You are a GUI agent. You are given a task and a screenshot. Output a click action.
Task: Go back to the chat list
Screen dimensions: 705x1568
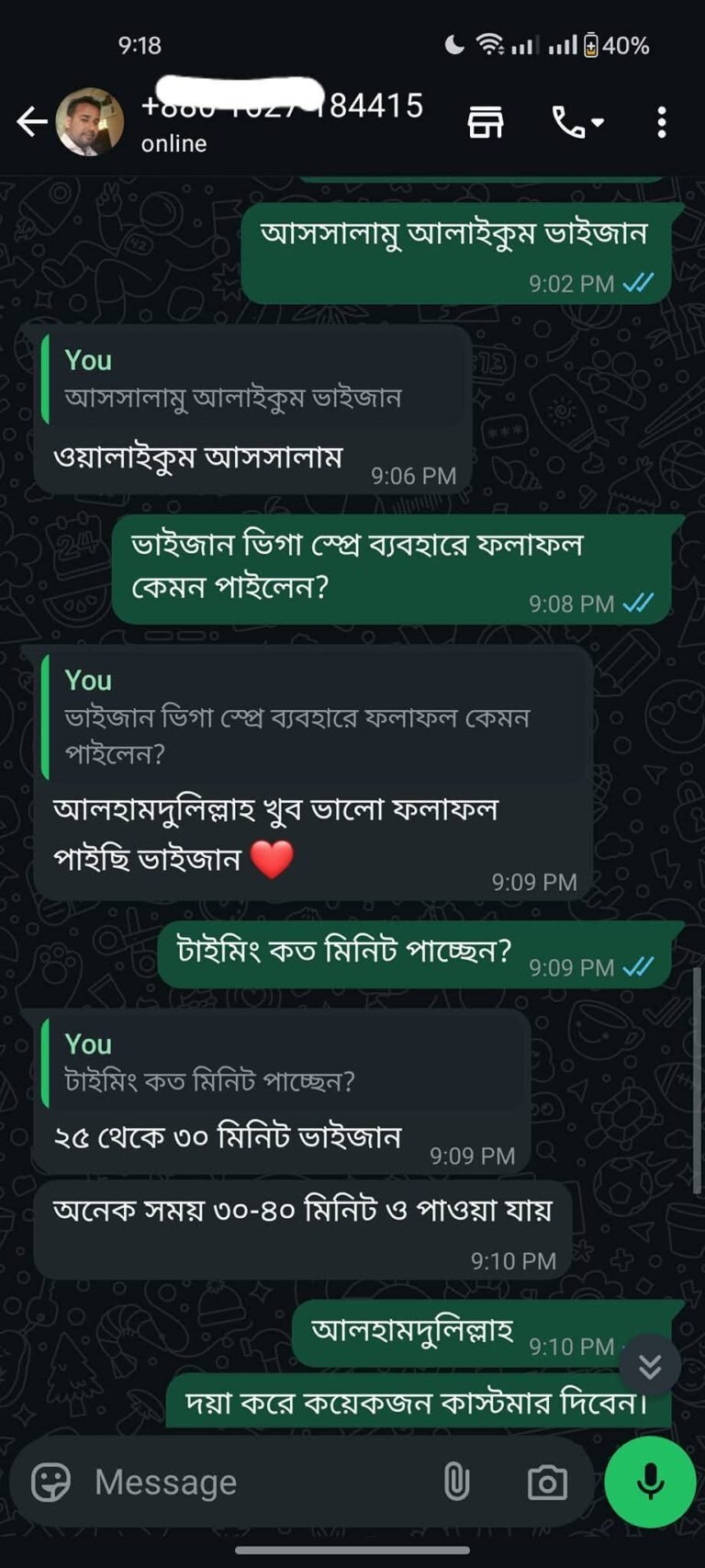[32, 121]
